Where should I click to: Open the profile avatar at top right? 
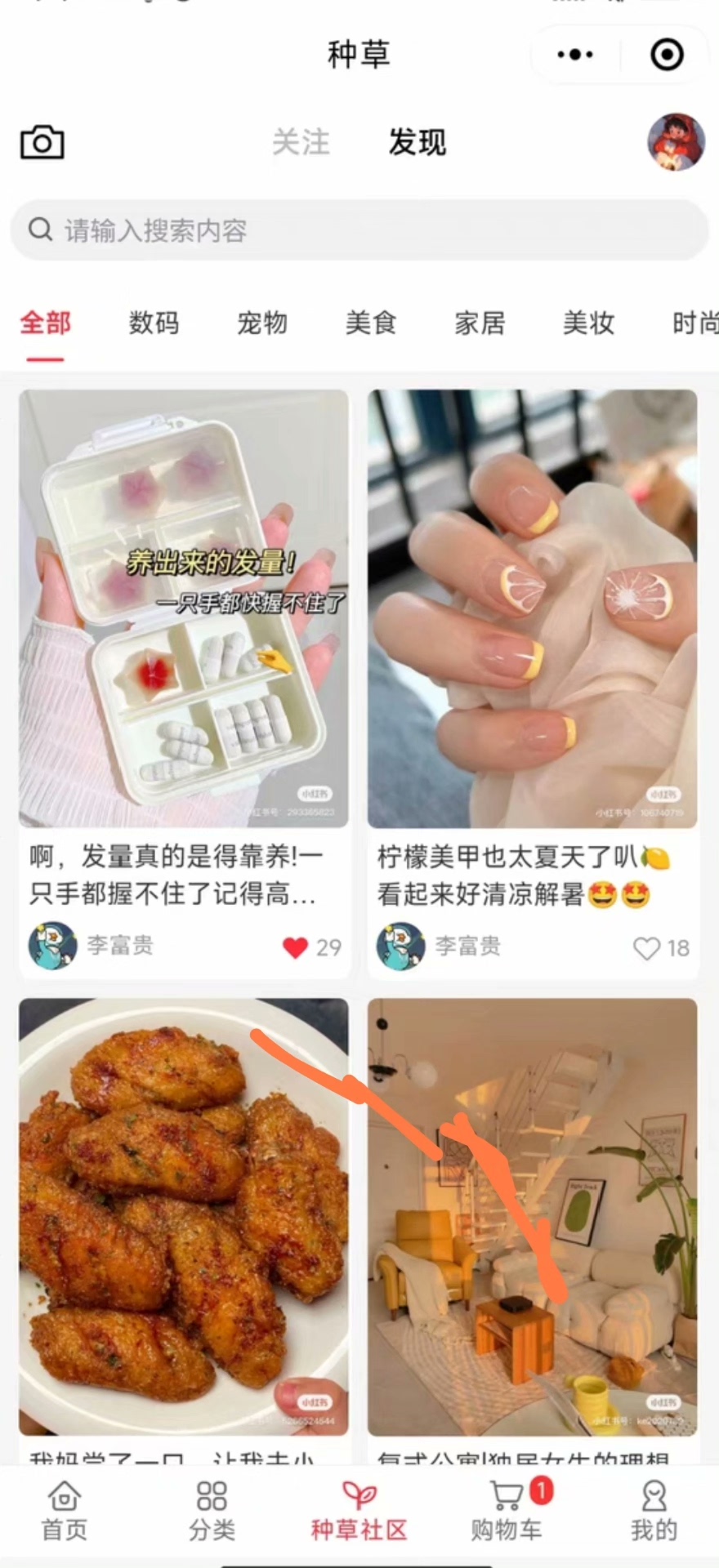click(x=676, y=142)
